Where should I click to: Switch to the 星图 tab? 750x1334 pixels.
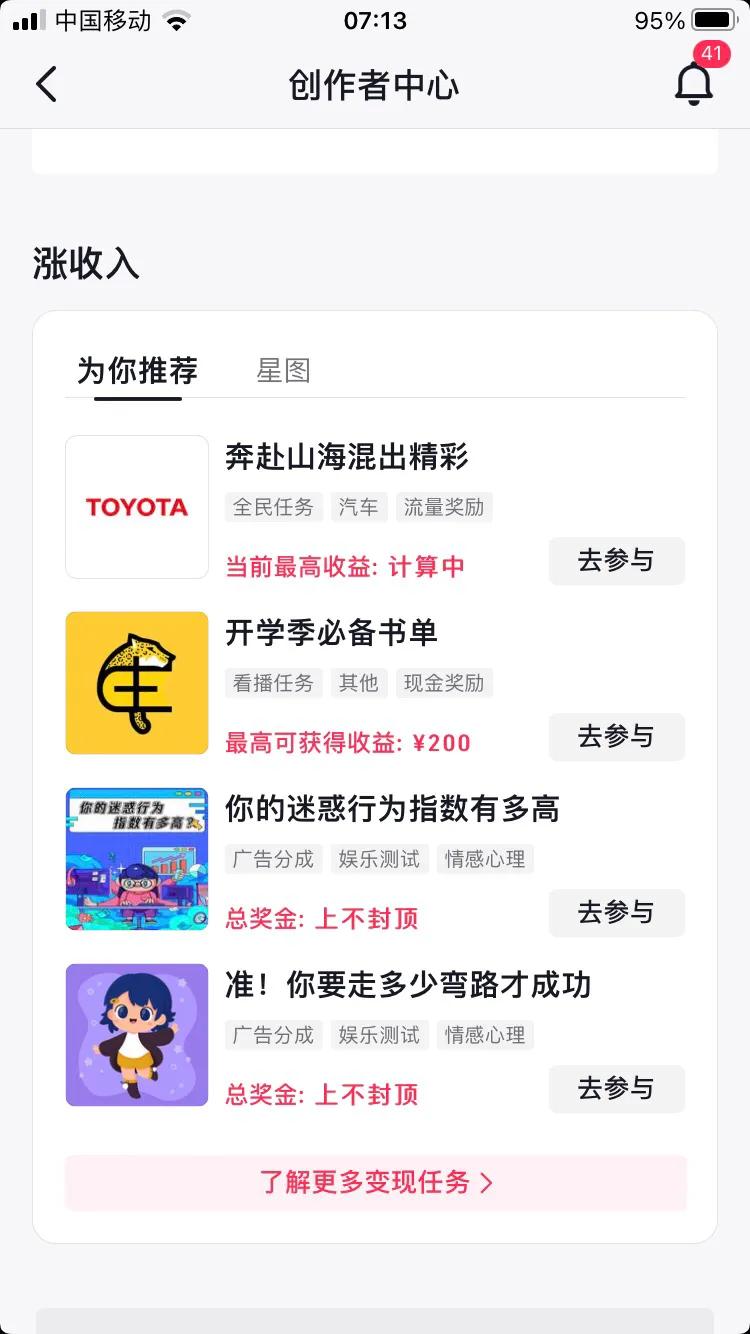click(x=284, y=370)
